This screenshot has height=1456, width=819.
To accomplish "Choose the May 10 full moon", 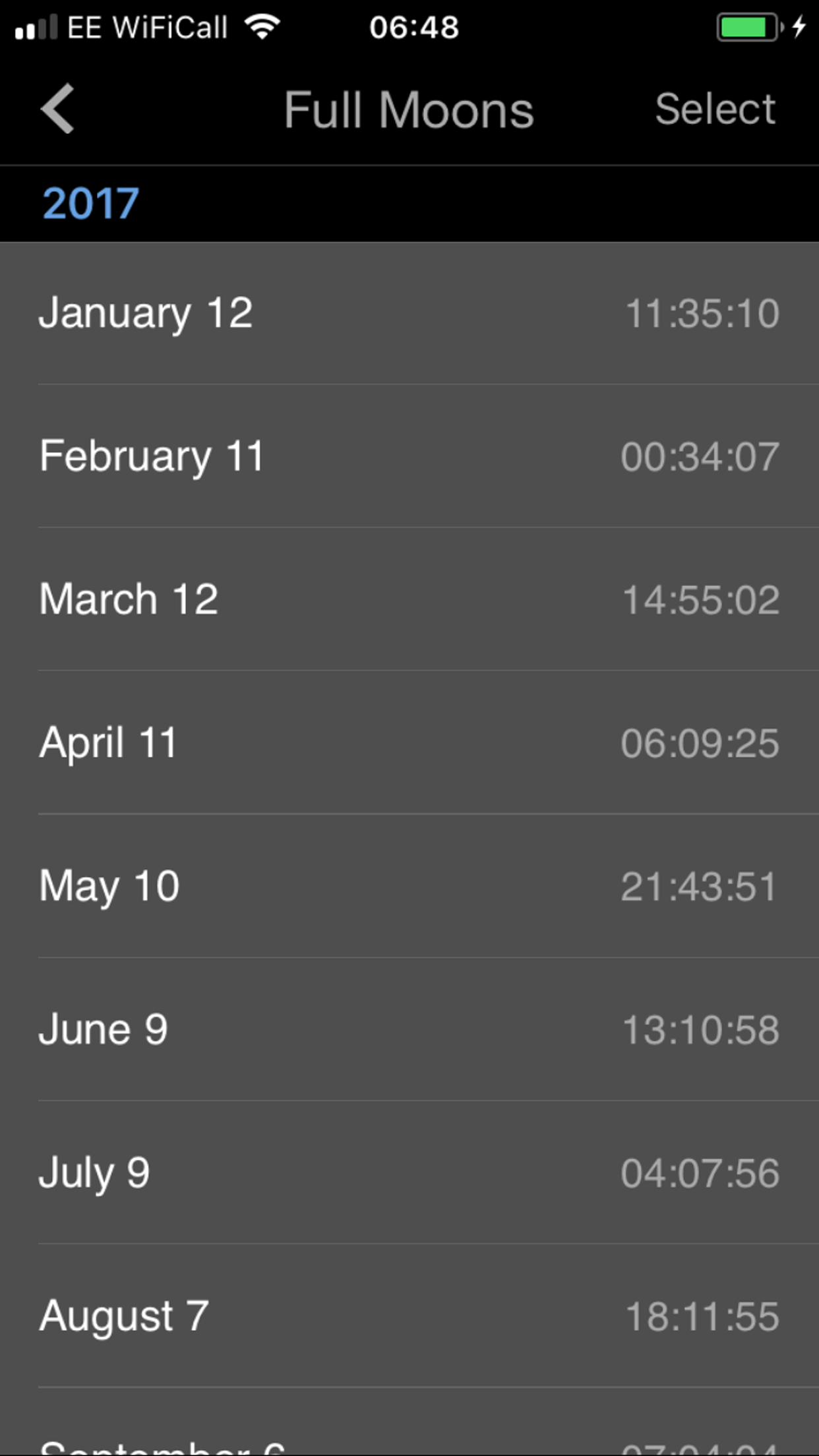I will (409, 886).
